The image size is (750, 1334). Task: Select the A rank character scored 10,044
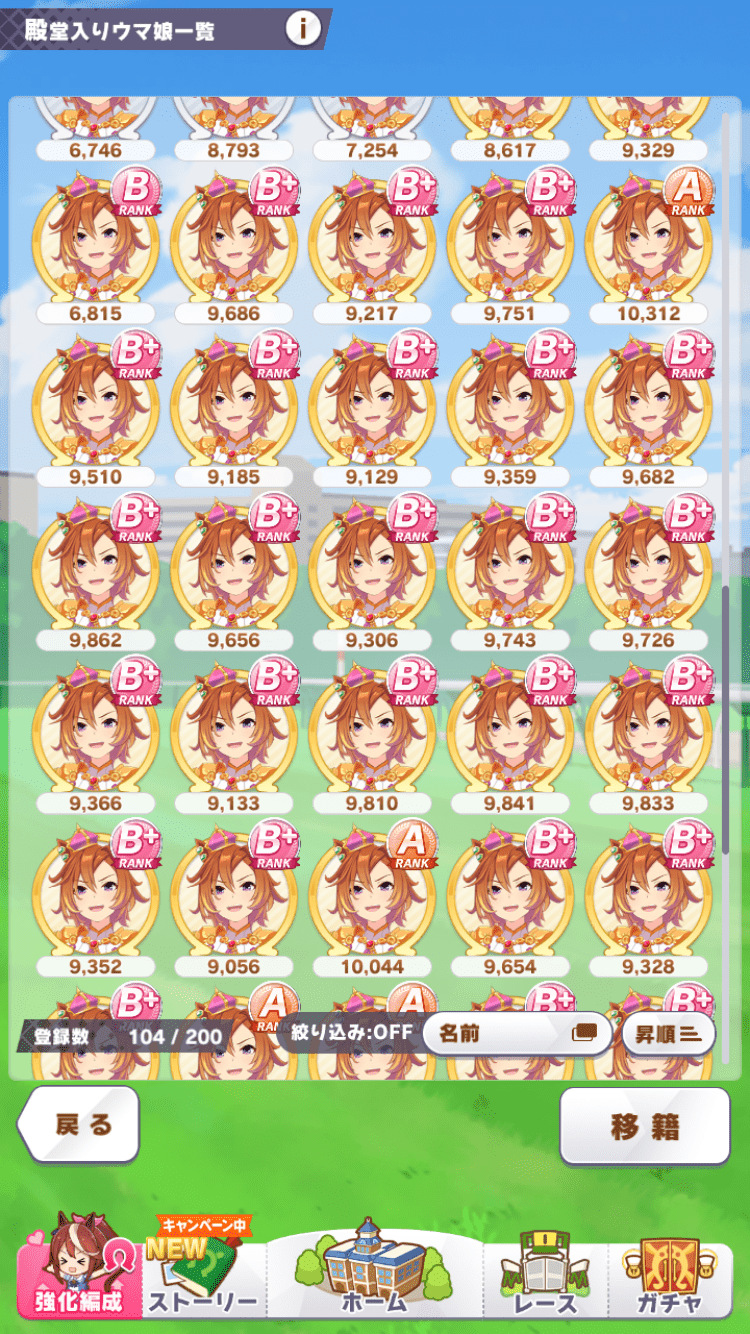(373, 900)
